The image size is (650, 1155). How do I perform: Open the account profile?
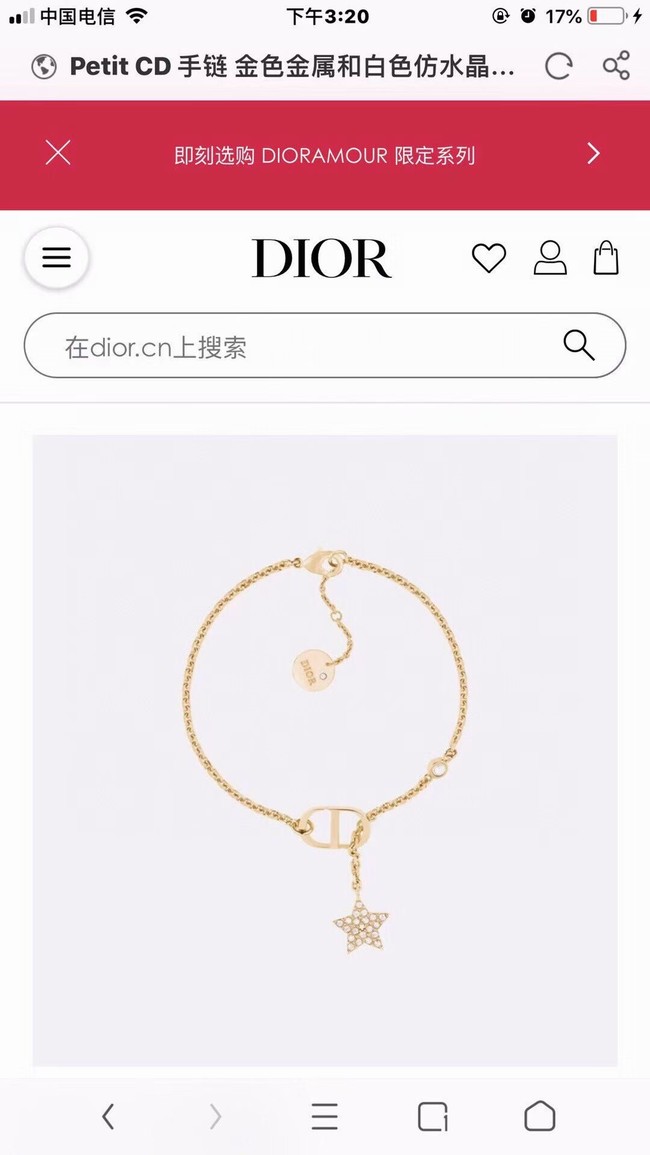pos(549,258)
